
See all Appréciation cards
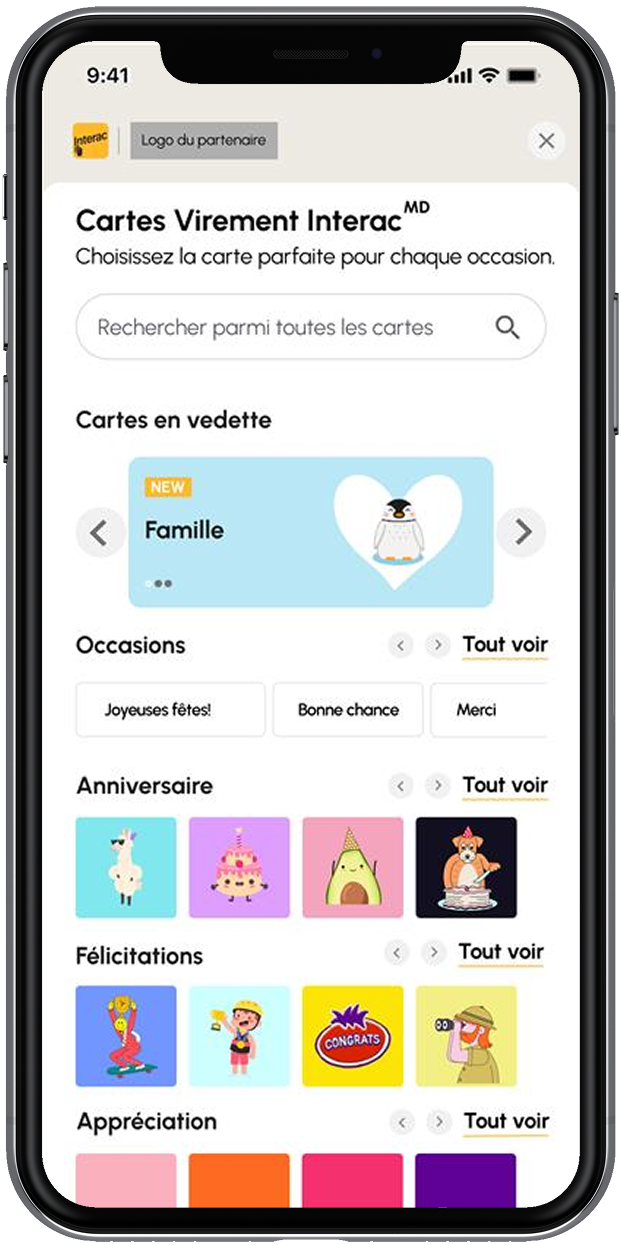[506, 1122]
